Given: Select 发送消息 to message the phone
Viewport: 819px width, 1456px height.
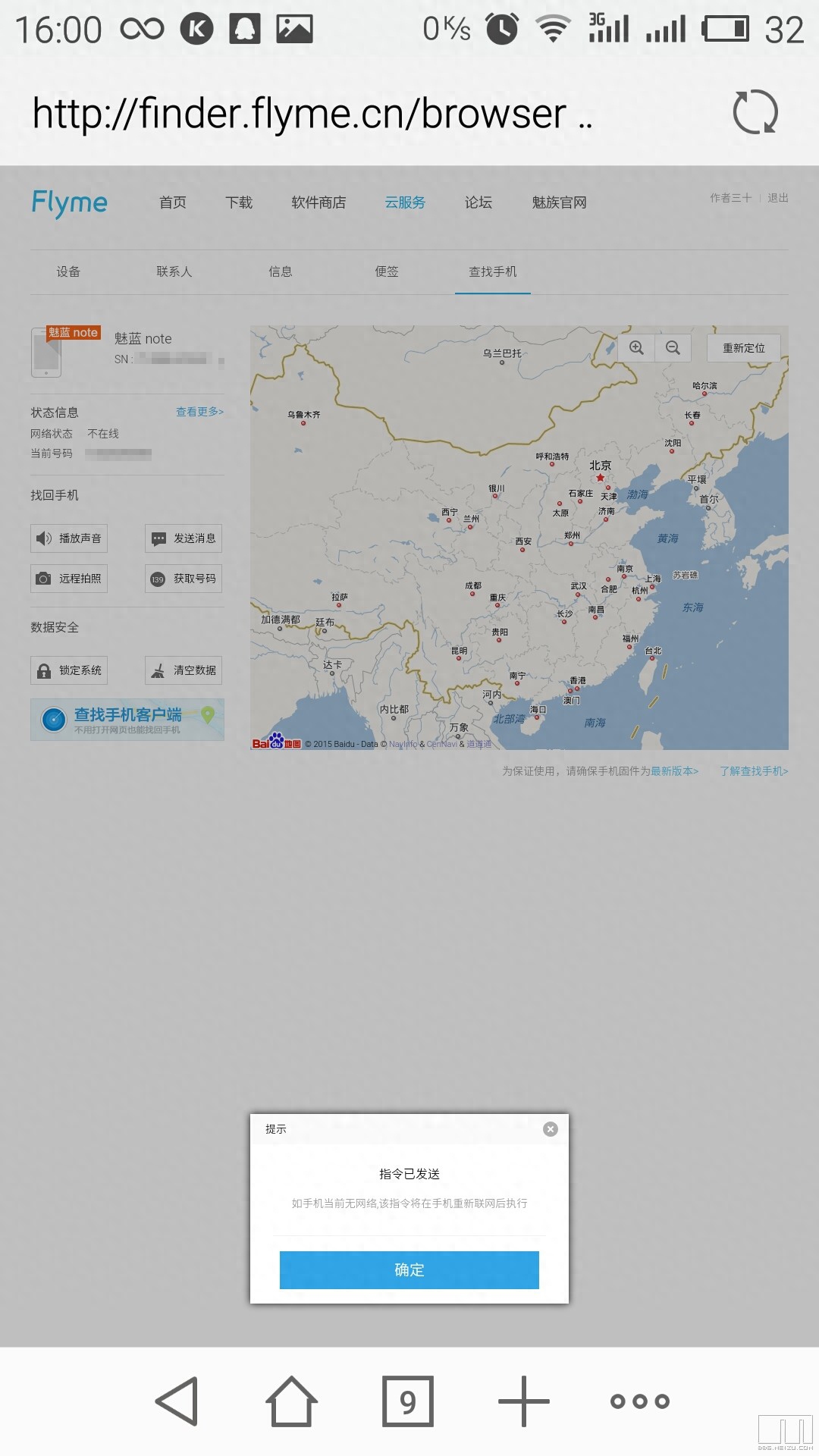Looking at the screenshot, I should pos(184,538).
